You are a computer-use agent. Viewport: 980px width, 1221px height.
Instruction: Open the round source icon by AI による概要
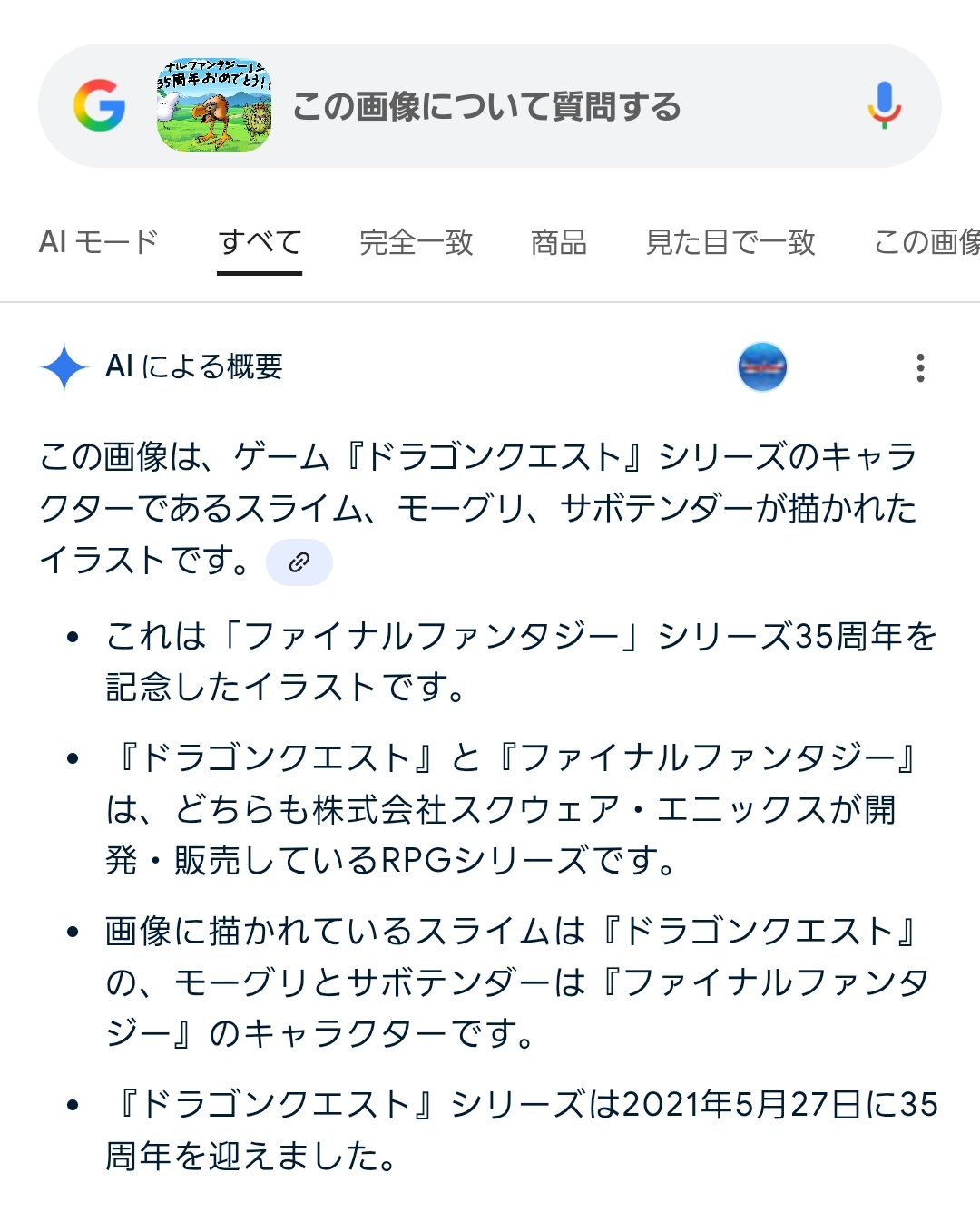762,367
